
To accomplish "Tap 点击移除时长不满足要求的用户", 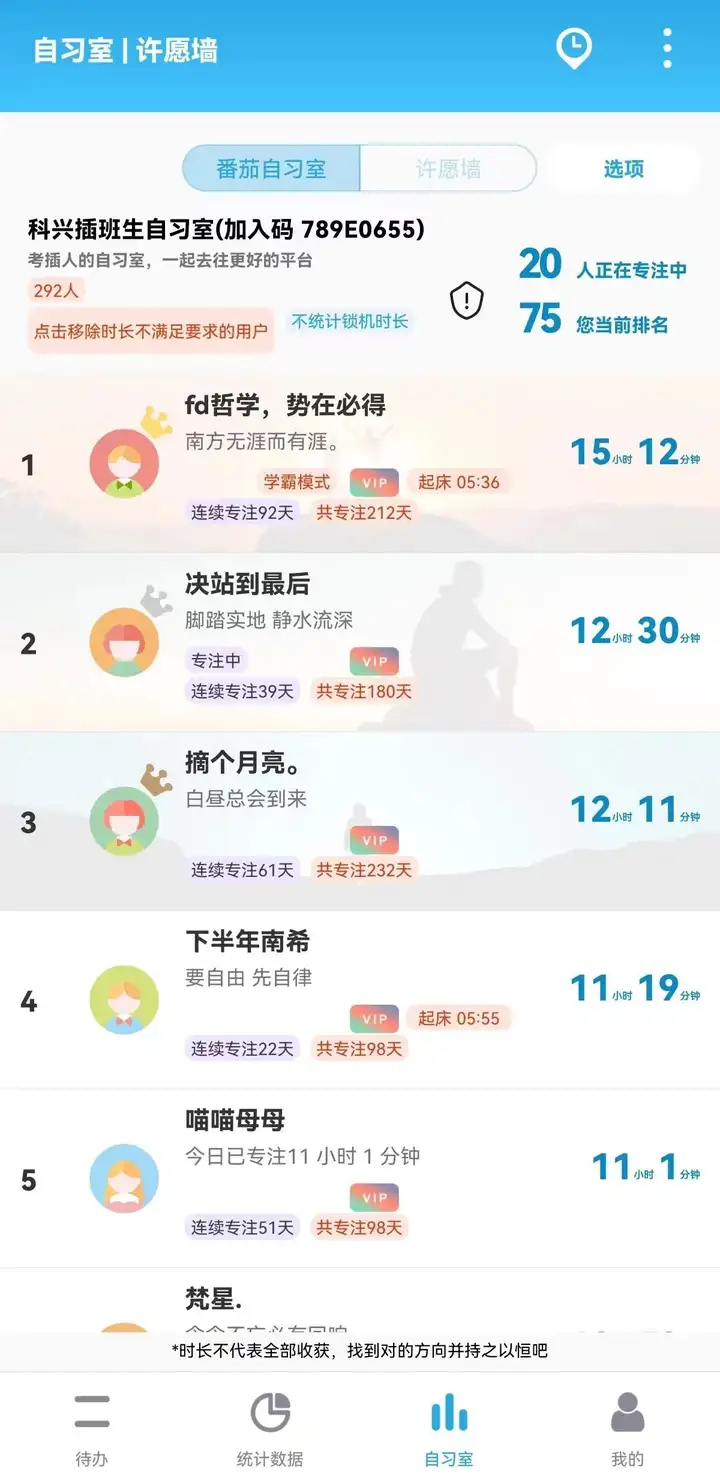I will tap(151, 331).
